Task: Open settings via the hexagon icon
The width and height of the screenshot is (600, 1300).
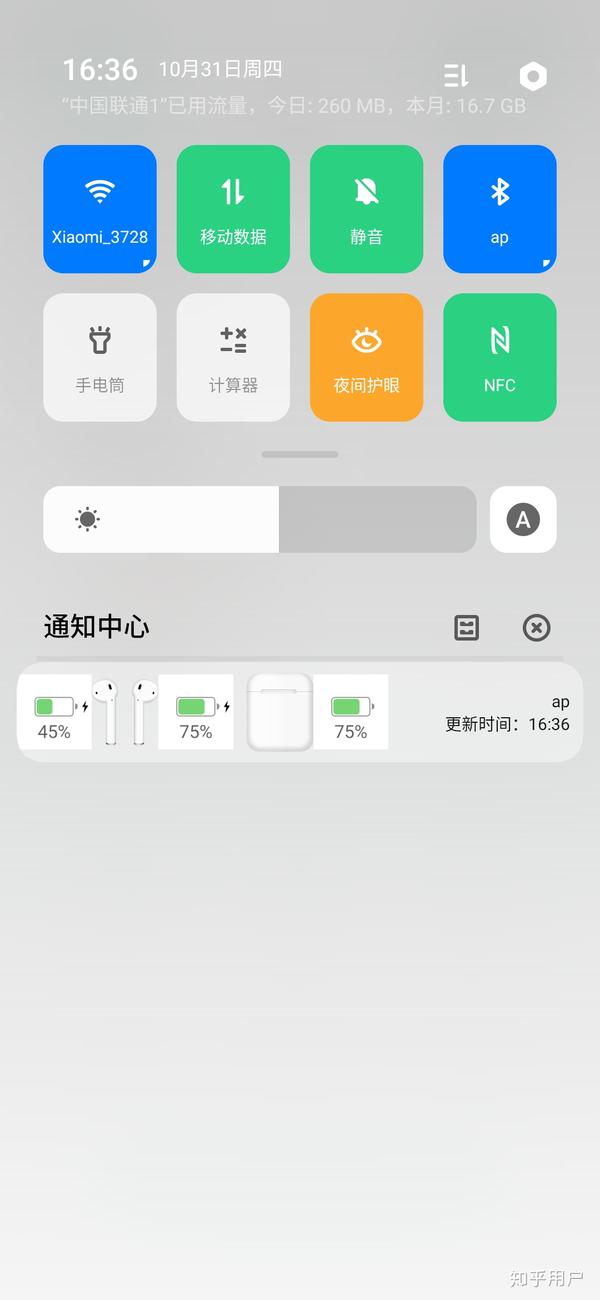Action: (x=534, y=76)
